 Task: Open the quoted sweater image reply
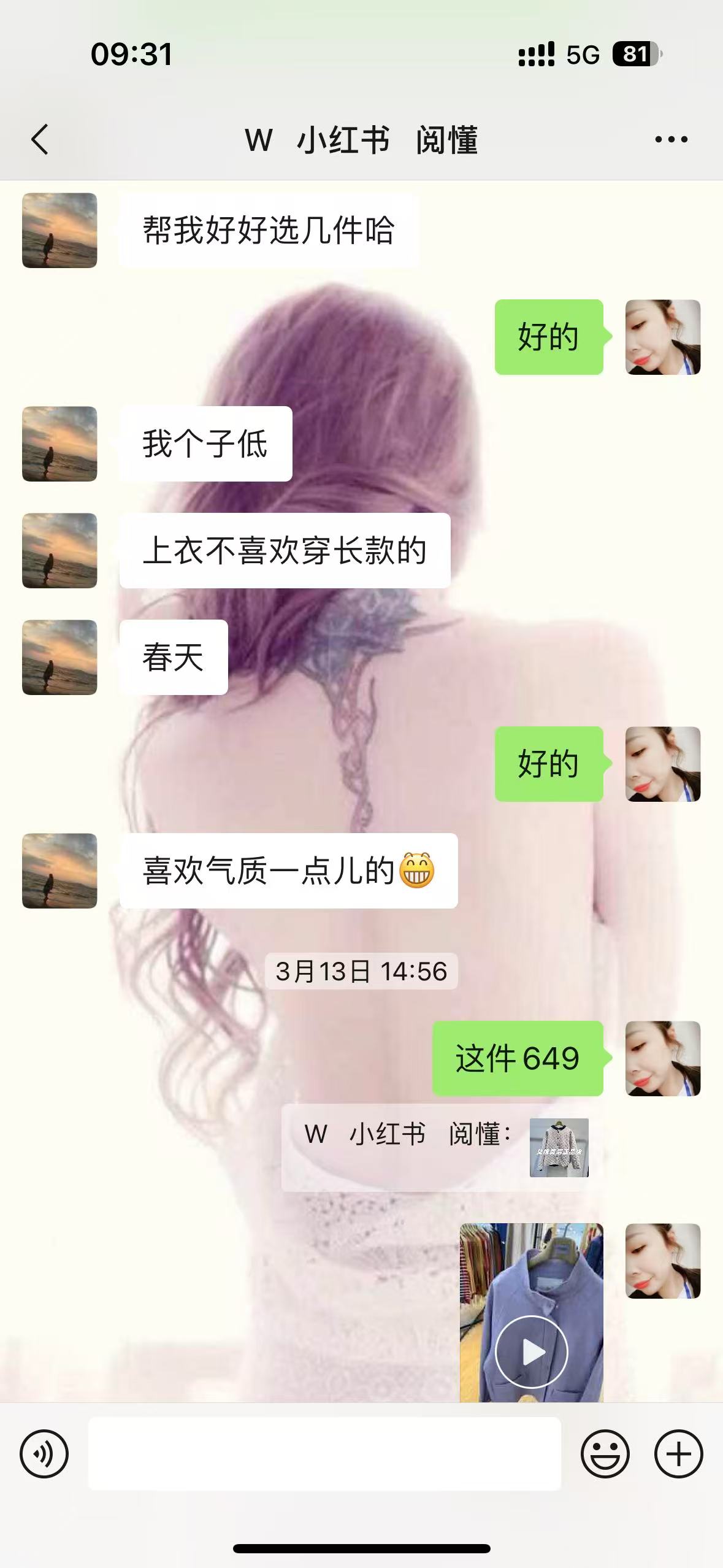(x=559, y=1147)
